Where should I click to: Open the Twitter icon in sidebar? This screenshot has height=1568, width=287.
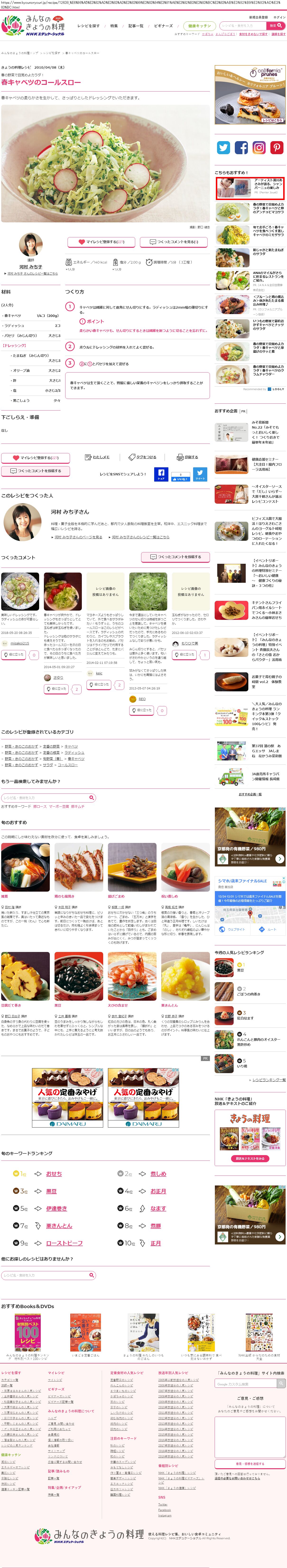(x=224, y=147)
